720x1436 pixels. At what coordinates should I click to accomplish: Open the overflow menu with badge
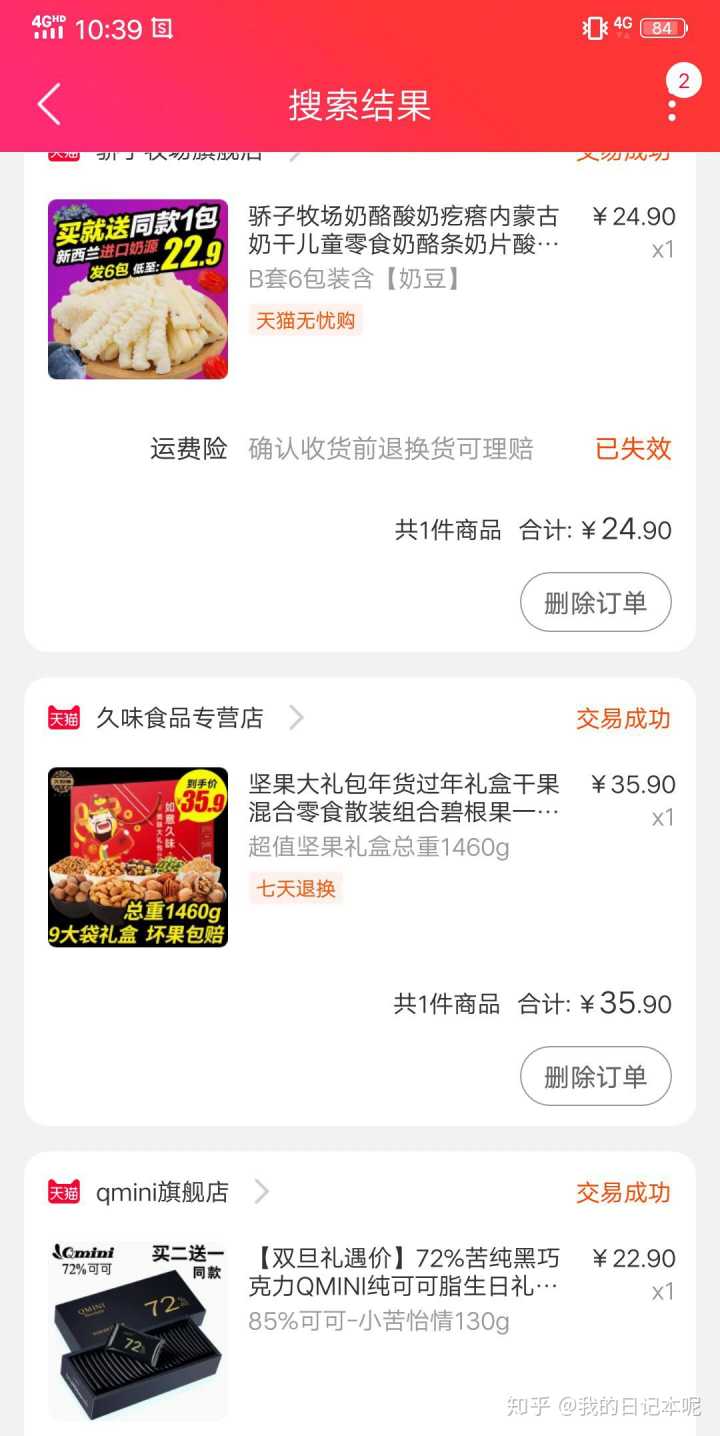(672, 102)
